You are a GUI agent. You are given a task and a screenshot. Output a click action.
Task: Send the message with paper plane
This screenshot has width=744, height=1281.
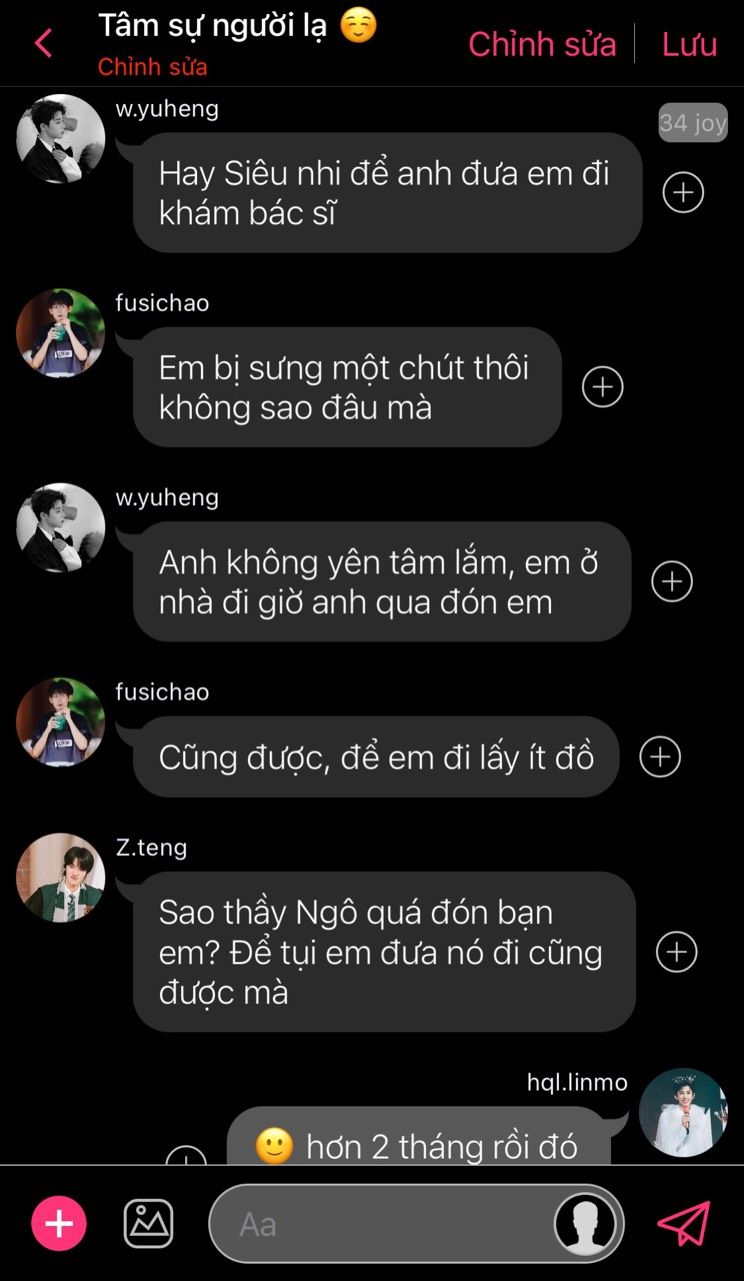(x=684, y=1224)
